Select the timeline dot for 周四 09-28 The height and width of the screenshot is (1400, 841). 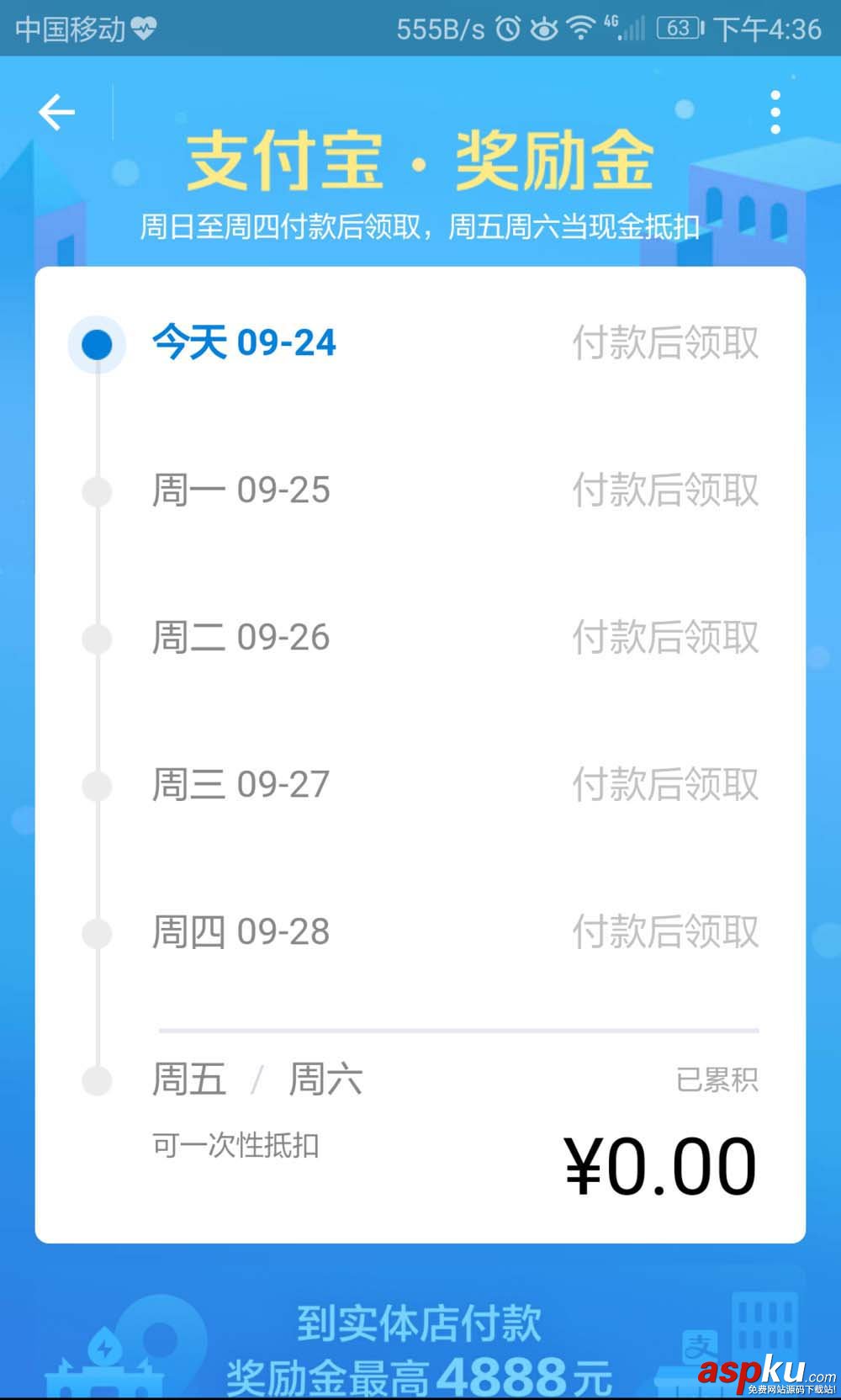coord(97,932)
